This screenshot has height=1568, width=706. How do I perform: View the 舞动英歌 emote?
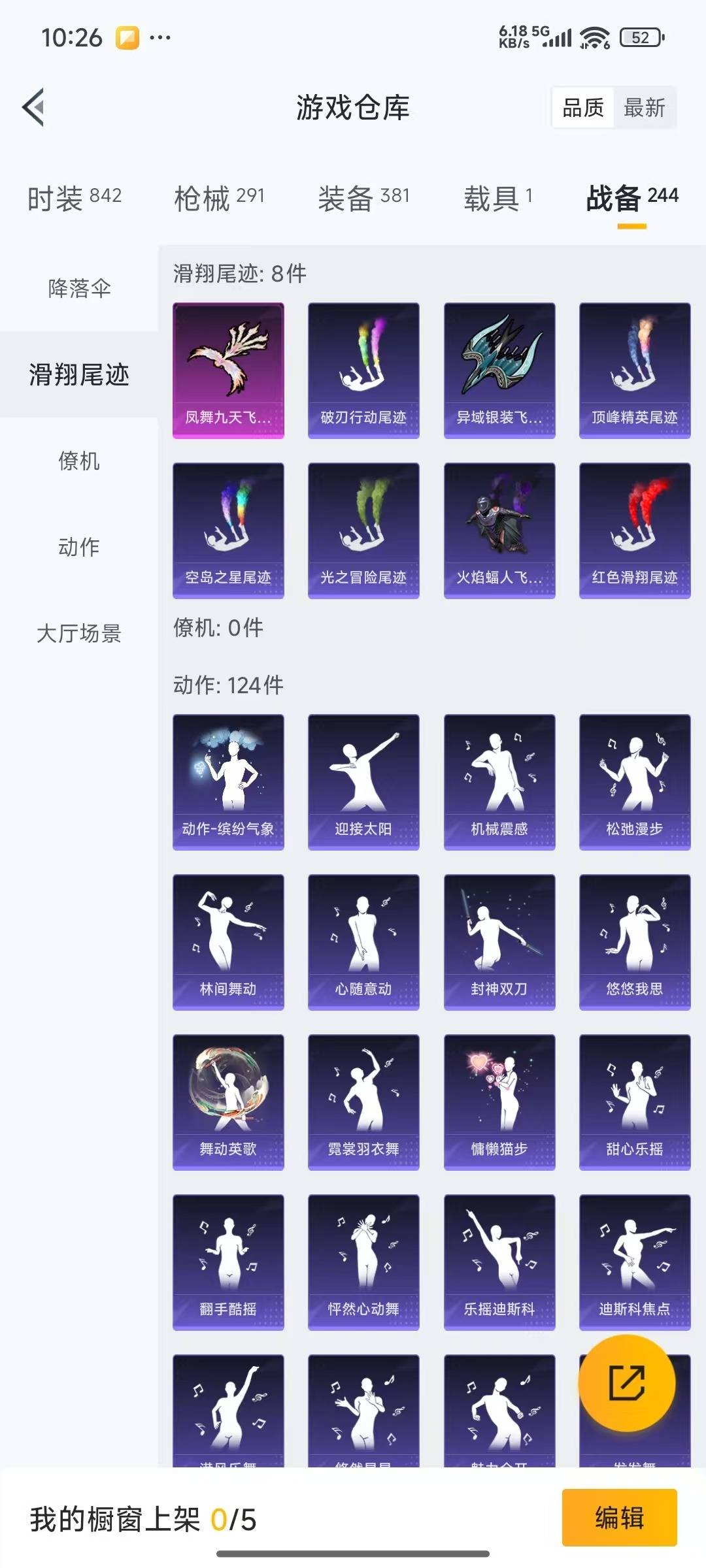click(x=228, y=1102)
